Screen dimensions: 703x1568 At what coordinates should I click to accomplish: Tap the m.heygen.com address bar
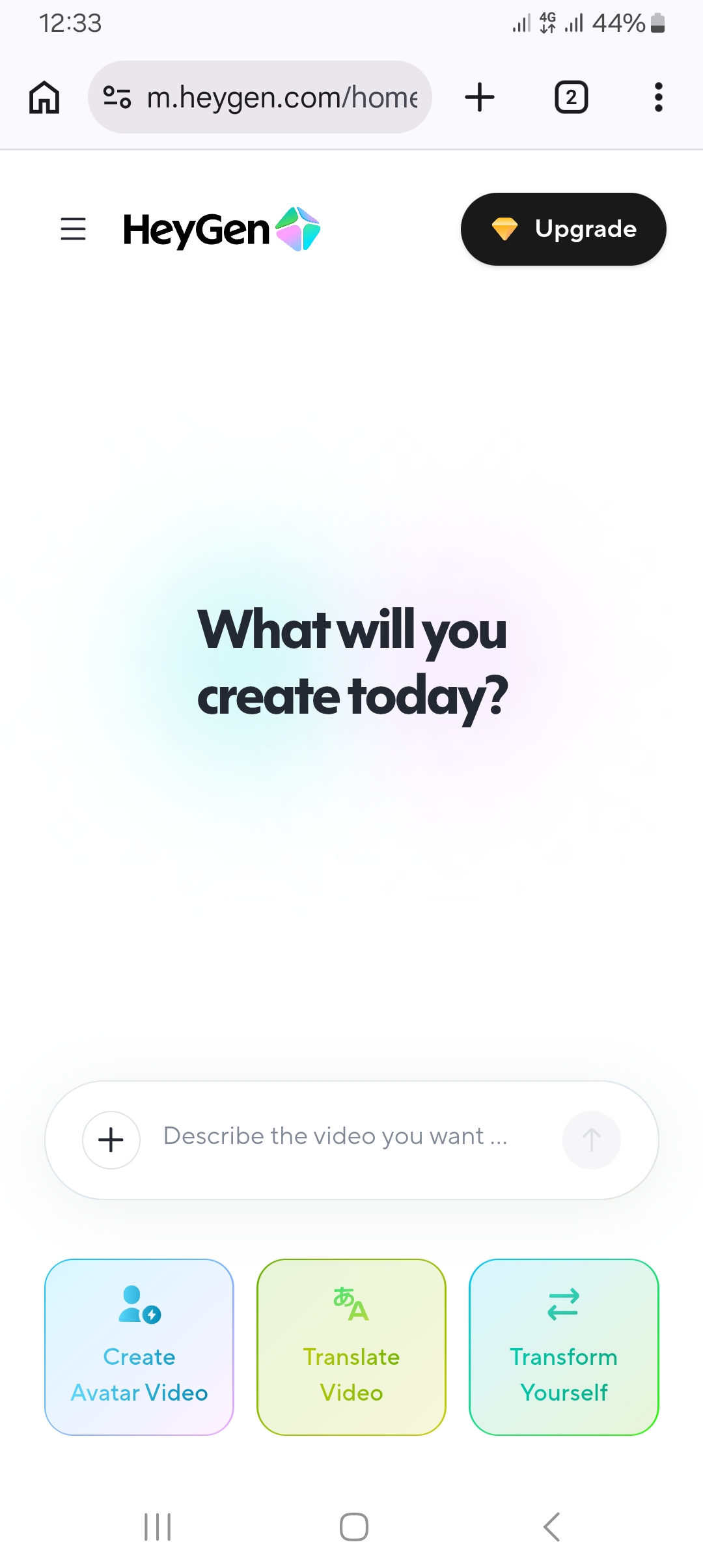click(281, 98)
